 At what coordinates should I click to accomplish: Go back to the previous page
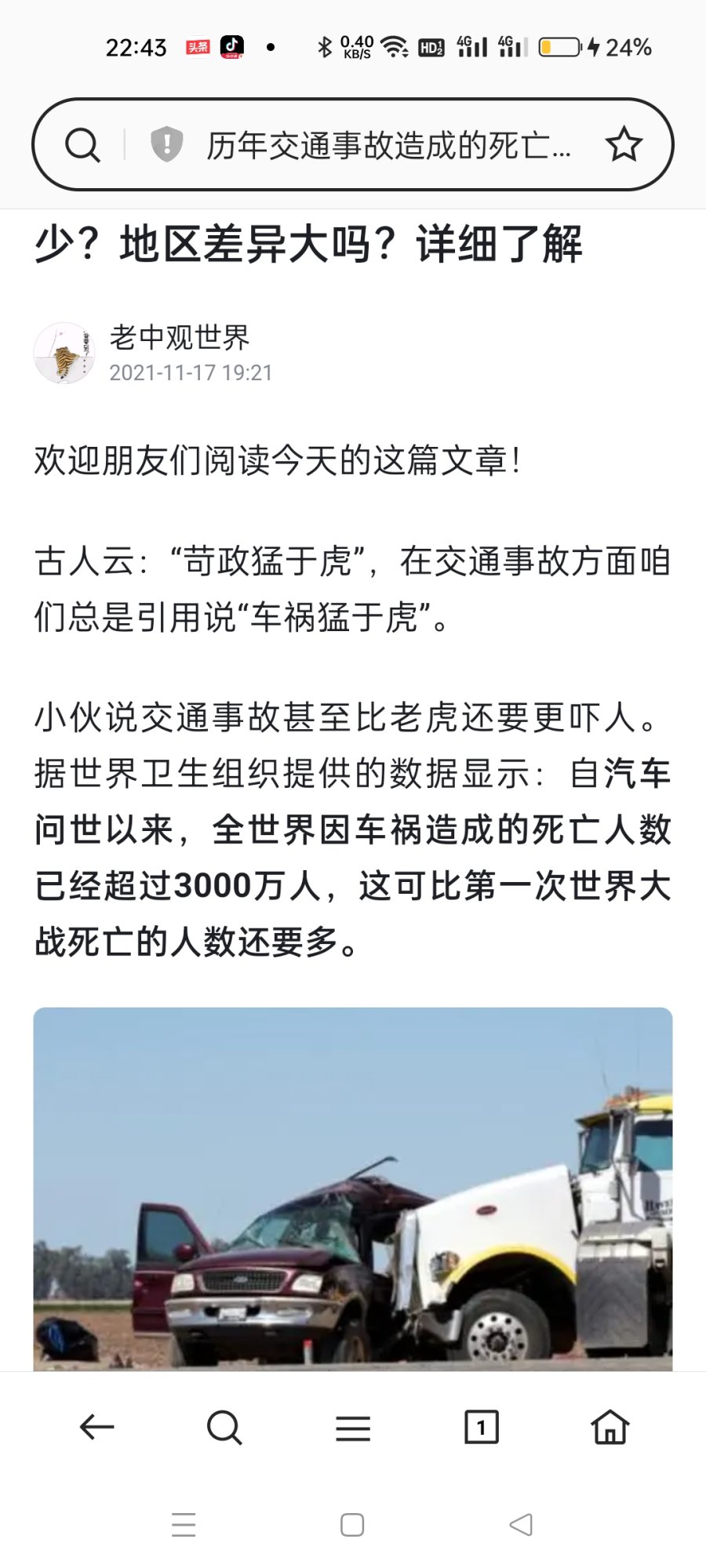[x=97, y=1428]
